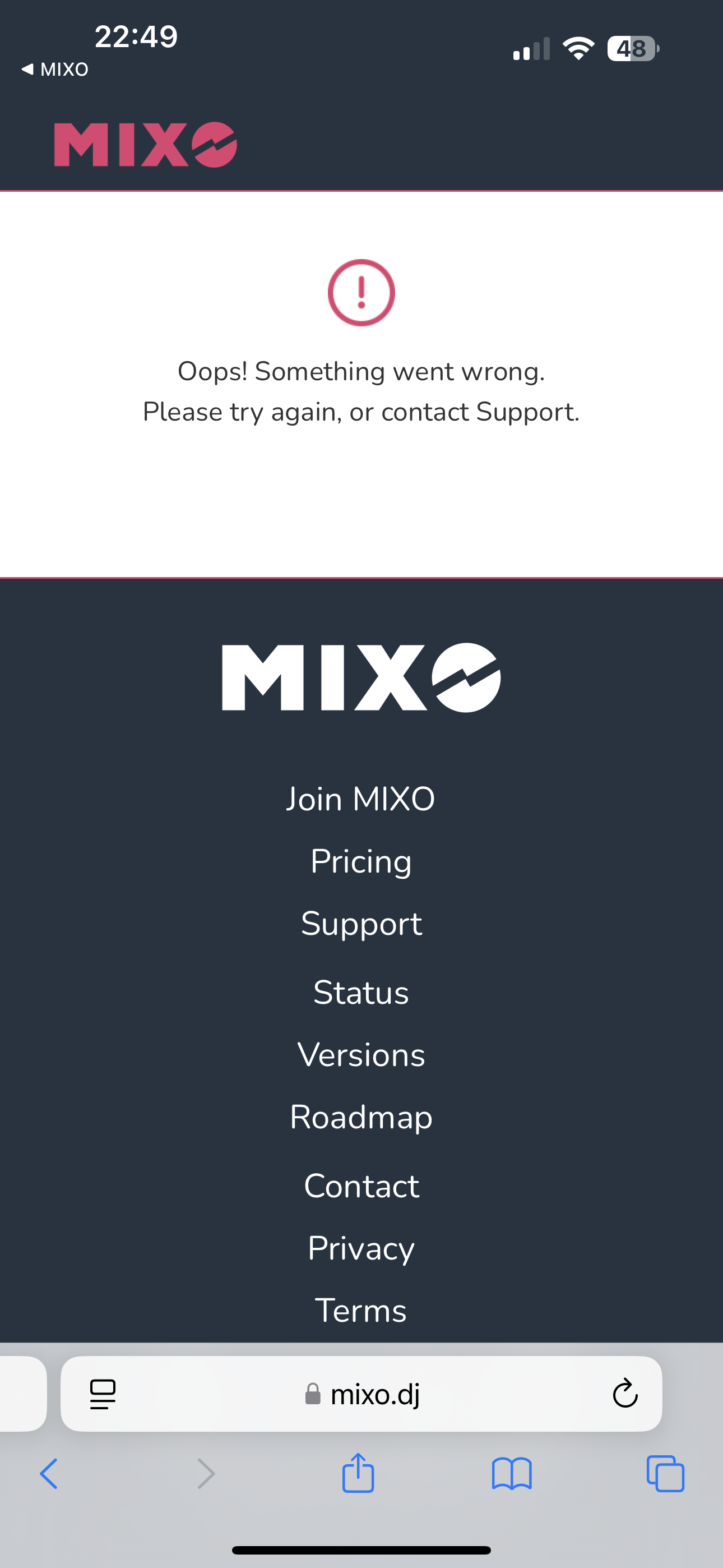723x1568 pixels.
Task: Show all open tabs
Action: pos(665,1474)
